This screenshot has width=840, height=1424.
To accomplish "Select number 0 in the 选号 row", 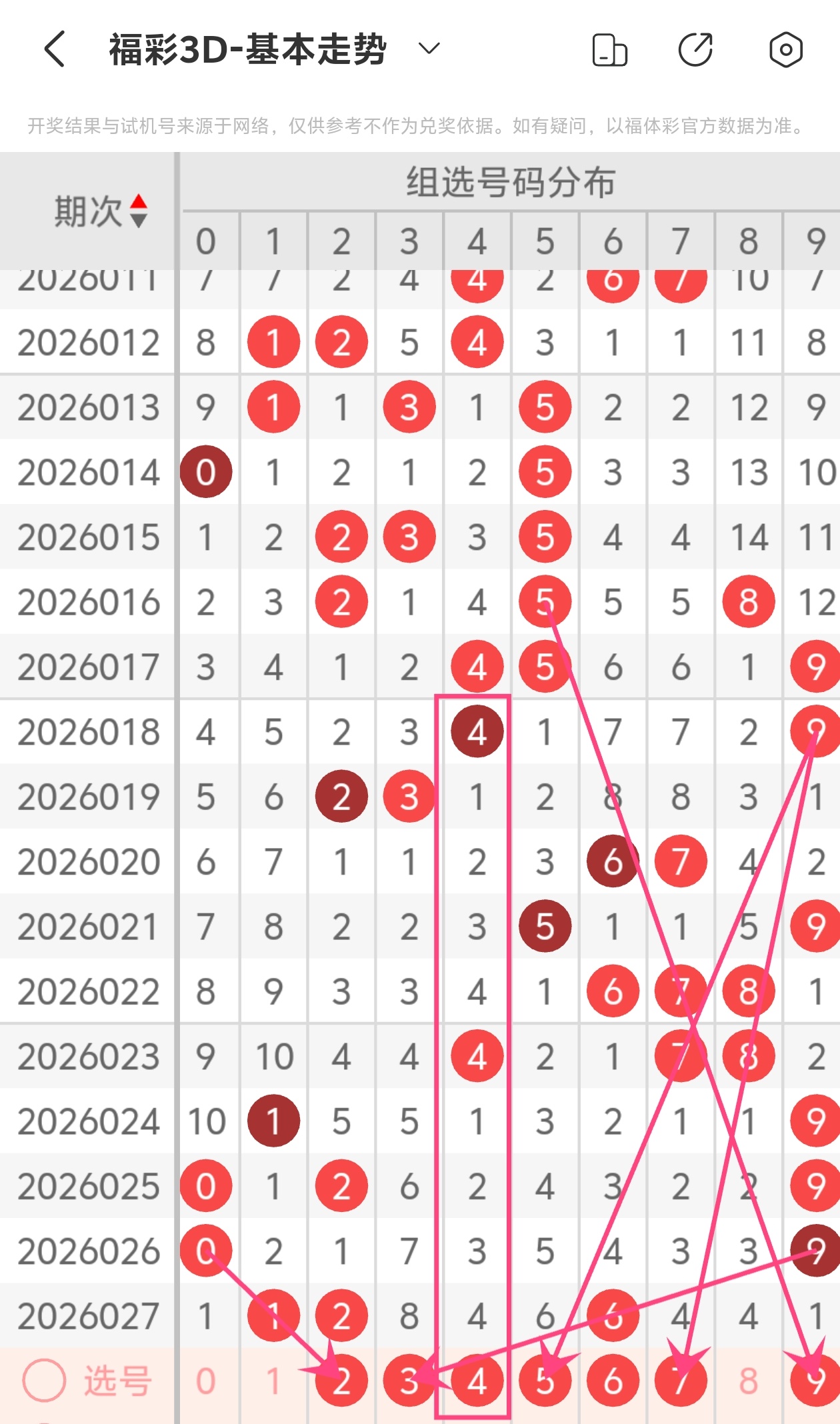I will pos(206,1381).
